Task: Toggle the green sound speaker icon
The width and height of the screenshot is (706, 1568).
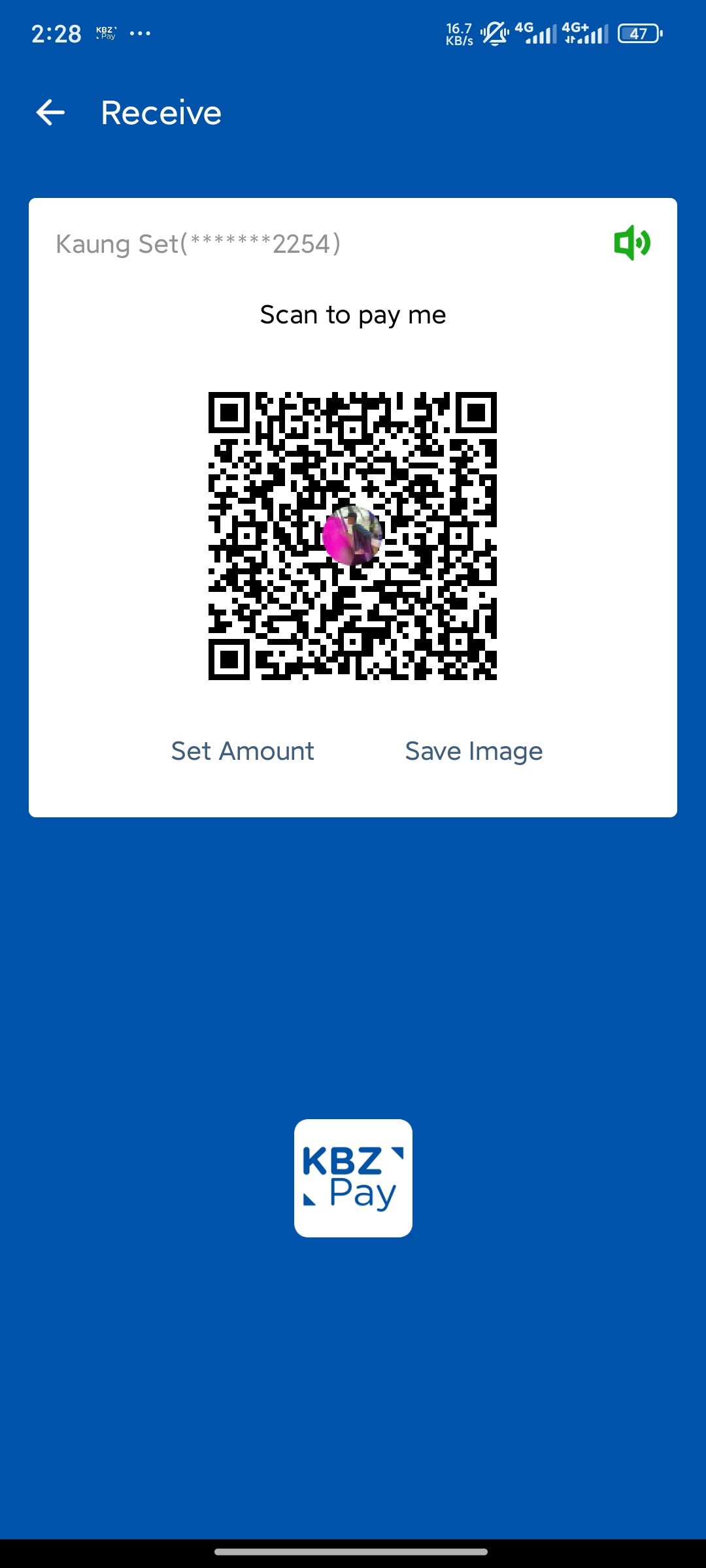Action: [x=631, y=243]
